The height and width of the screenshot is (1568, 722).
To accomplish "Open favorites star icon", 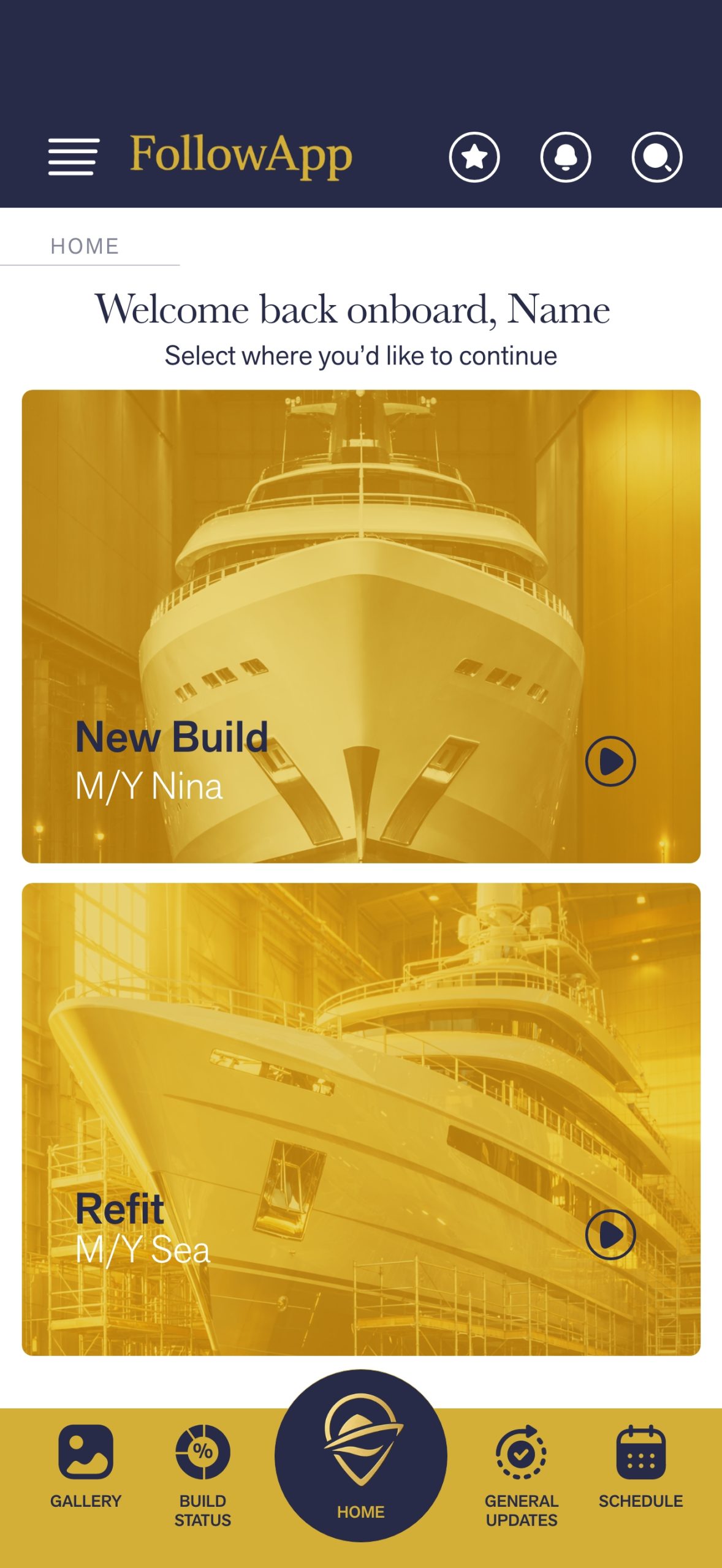I will 474,157.
